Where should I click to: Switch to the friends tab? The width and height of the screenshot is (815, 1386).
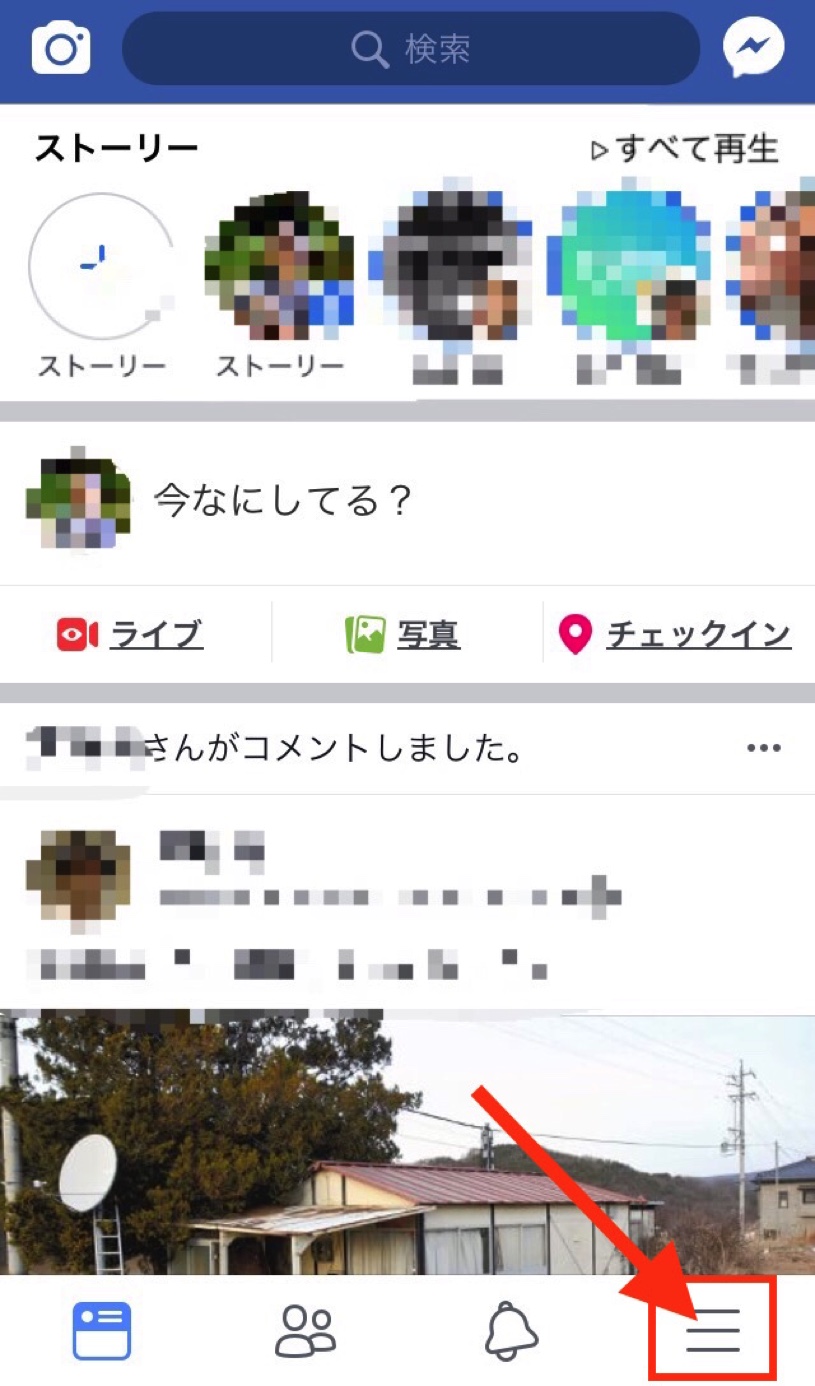click(306, 1330)
